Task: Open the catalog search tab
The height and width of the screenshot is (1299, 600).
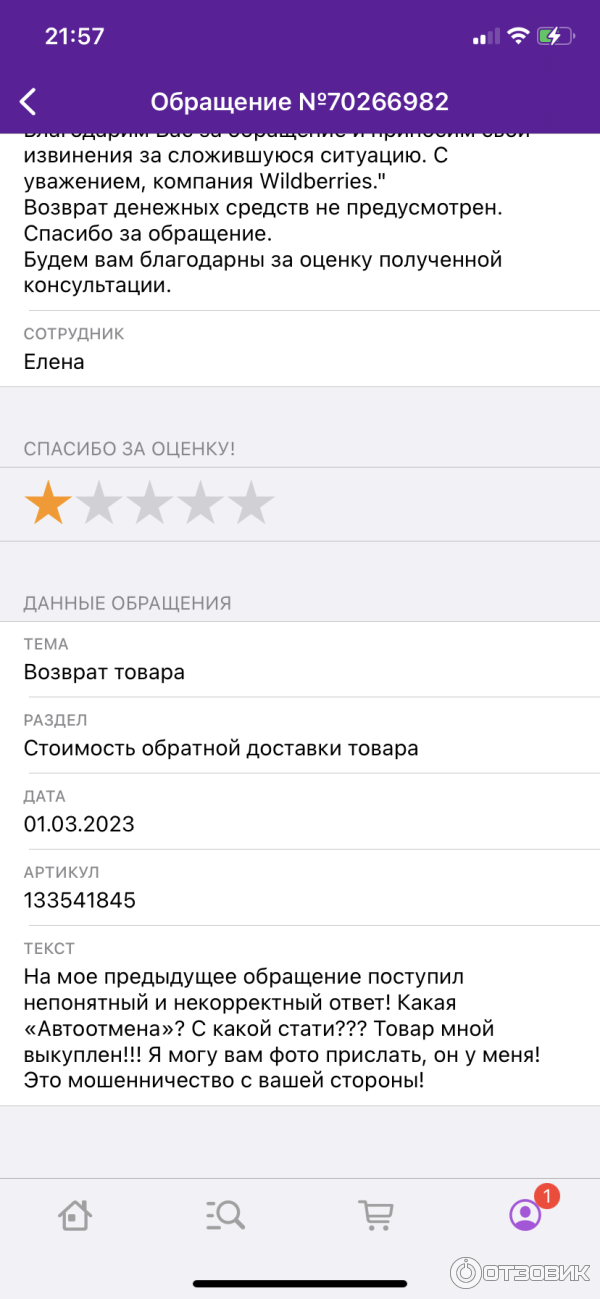Action: (225, 1215)
